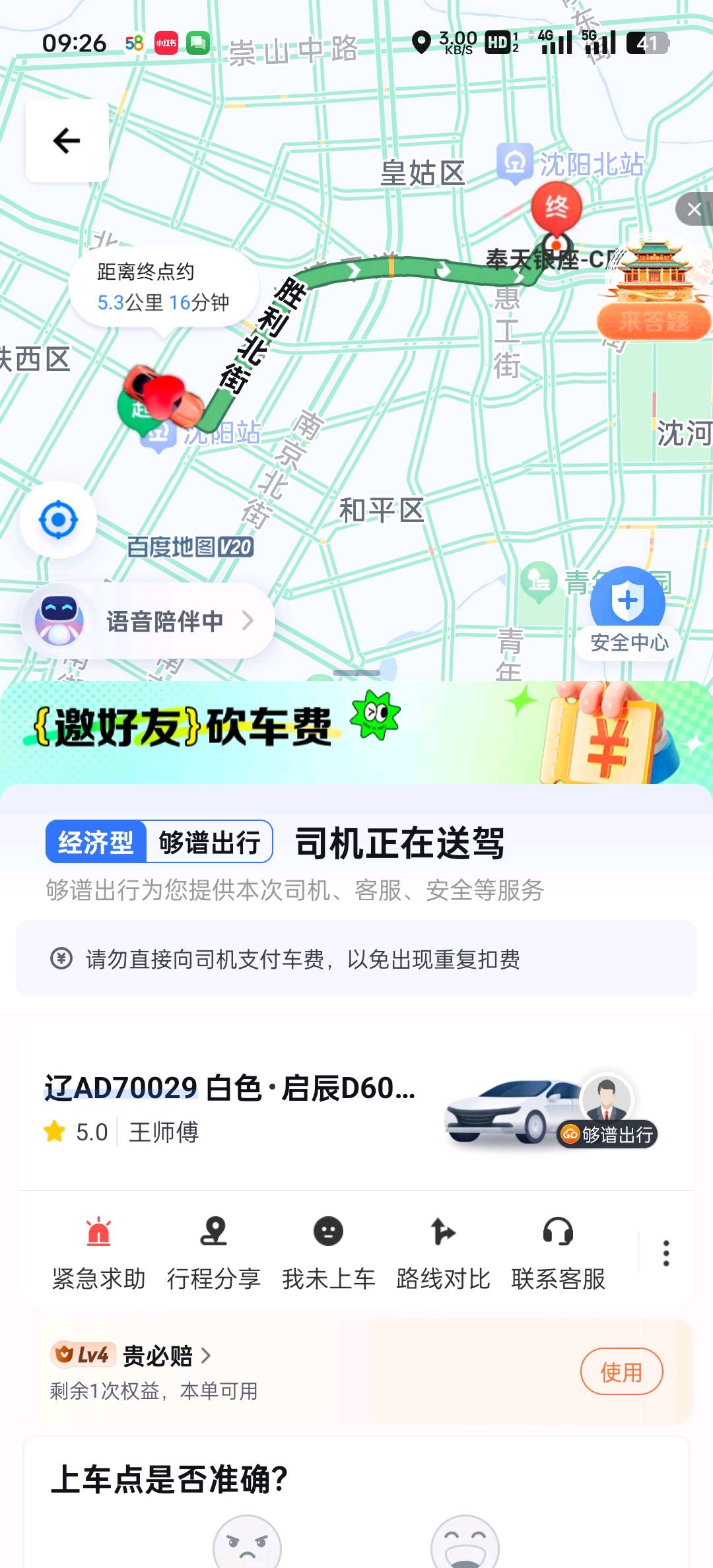
Task: Recenter map with the location target icon
Action: (58, 520)
